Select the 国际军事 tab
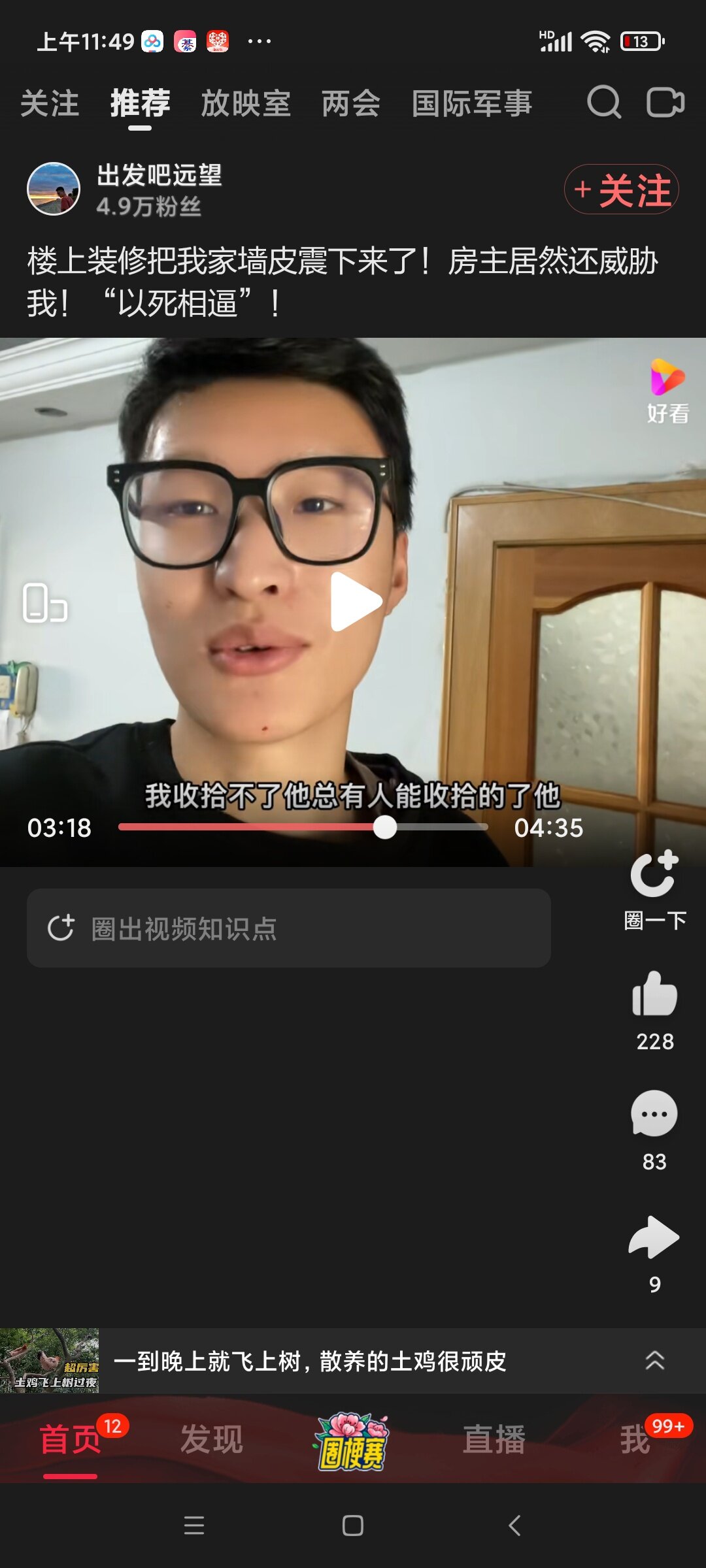Image resolution: width=706 pixels, height=1568 pixels. [471, 104]
